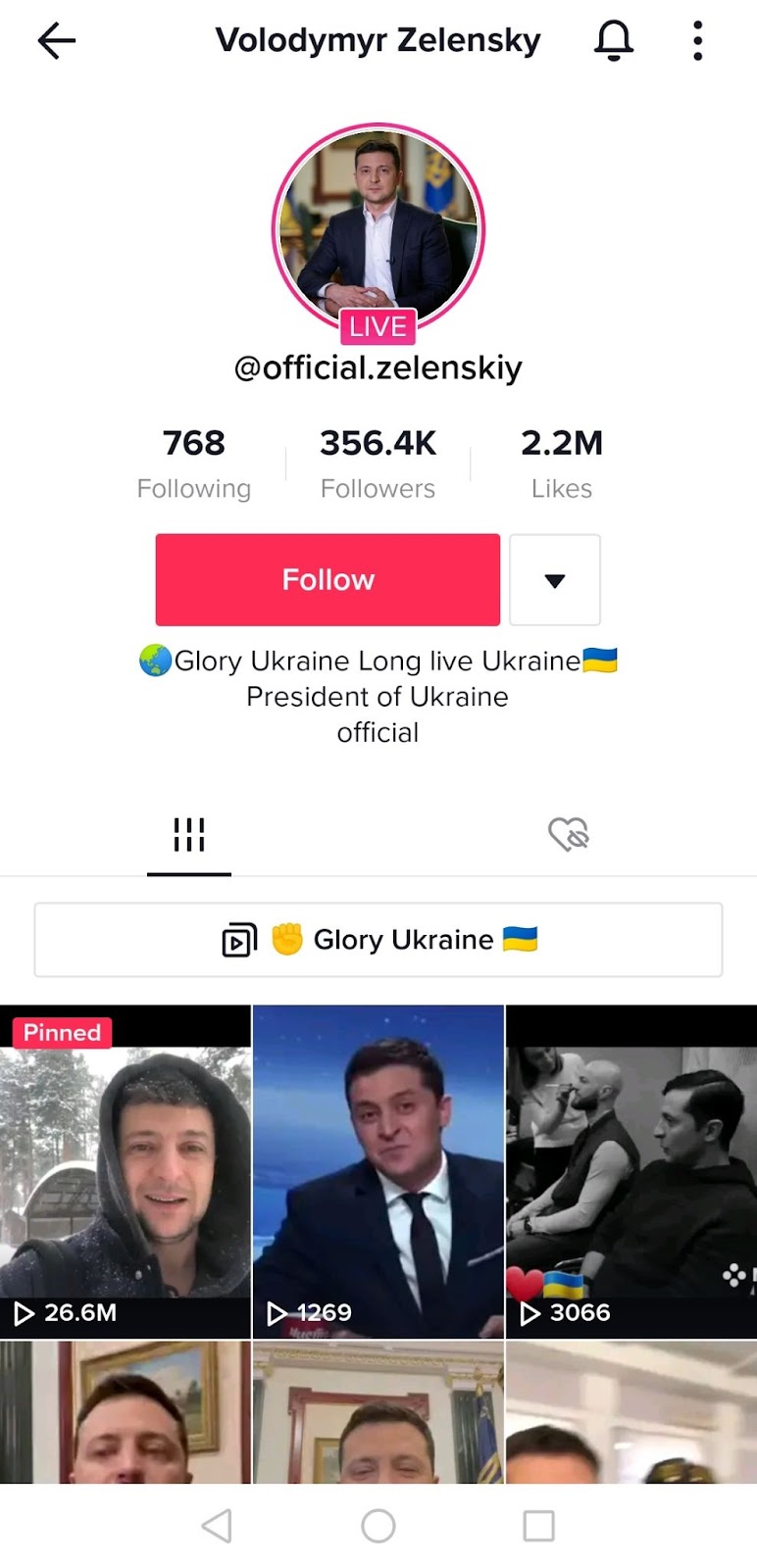Open the three-dot overflow menu

[697, 41]
